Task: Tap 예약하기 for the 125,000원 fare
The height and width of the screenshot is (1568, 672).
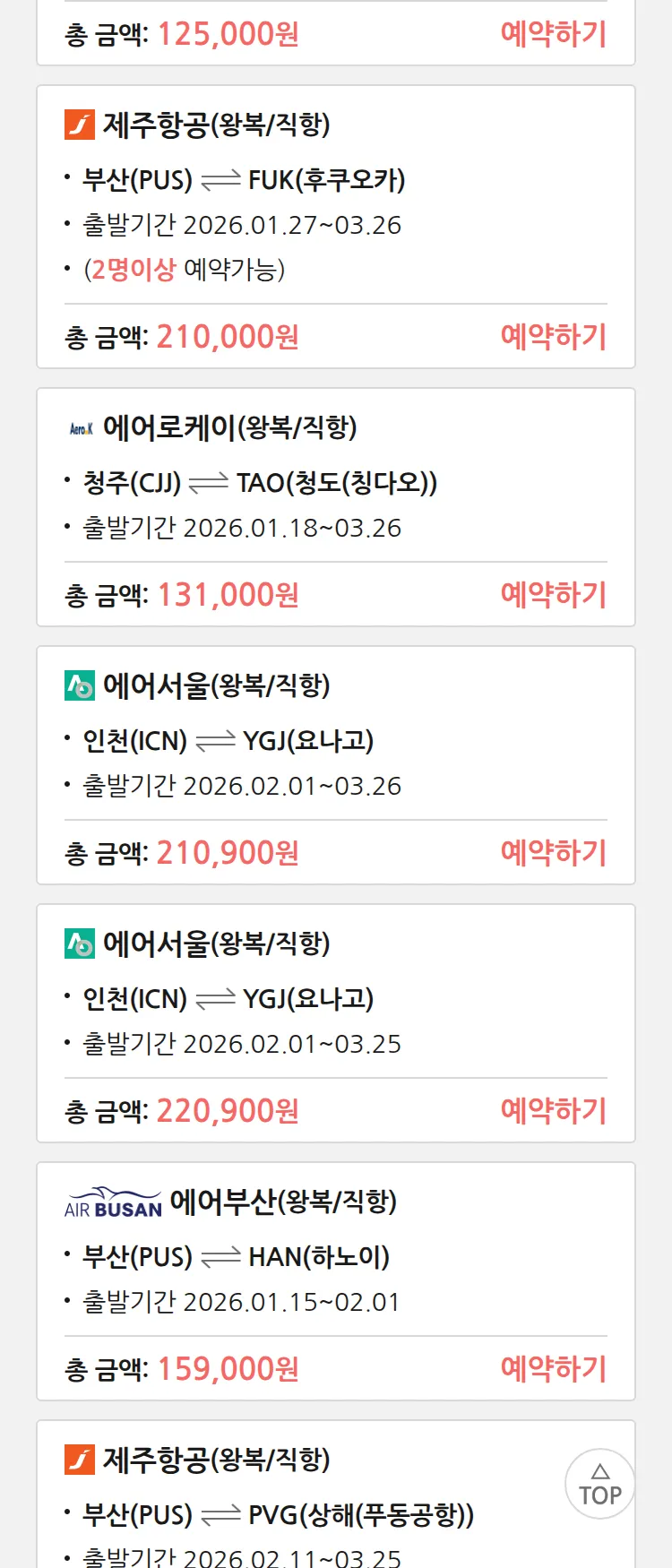Action: pos(553,34)
